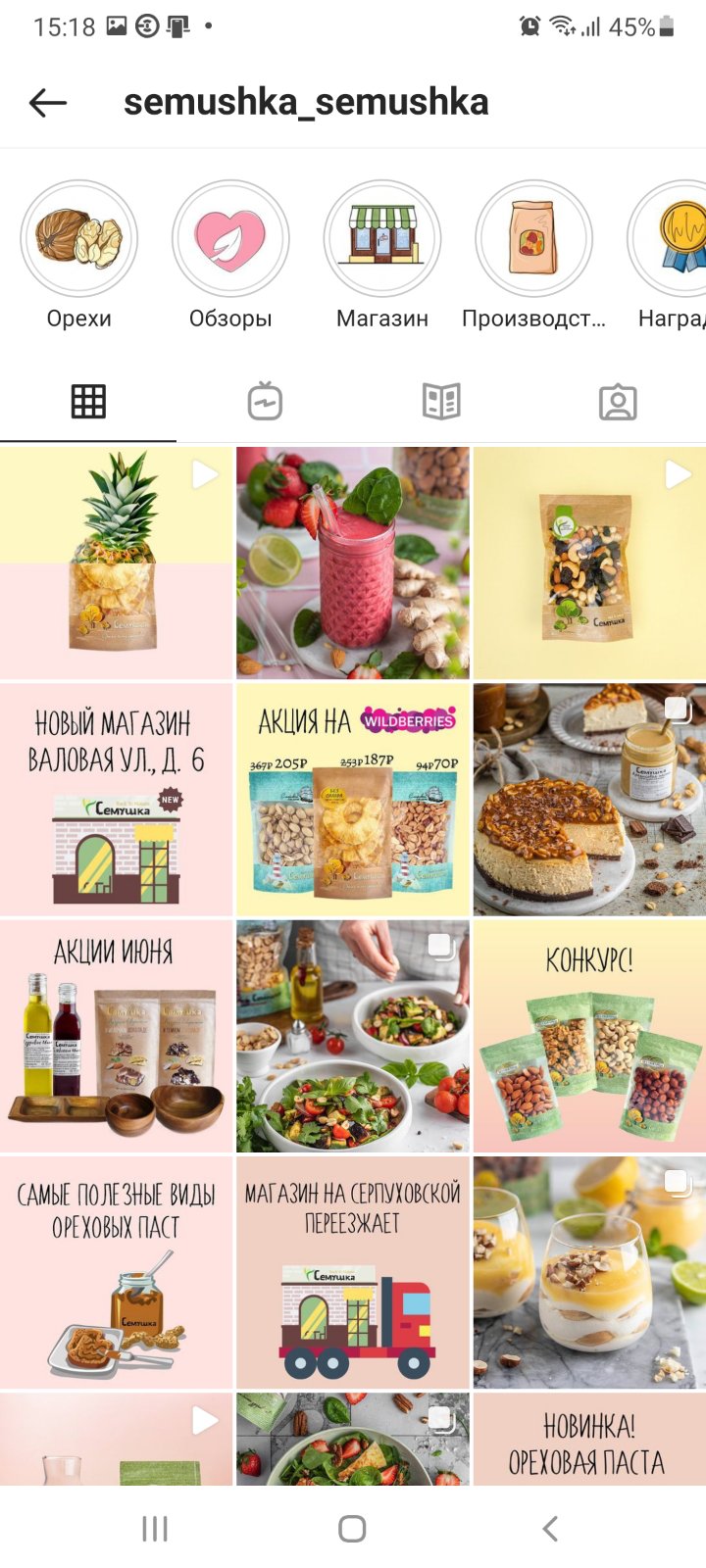Open the Магазин story highlight
This screenshot has width=706, height=1568.
coord(382,238)
